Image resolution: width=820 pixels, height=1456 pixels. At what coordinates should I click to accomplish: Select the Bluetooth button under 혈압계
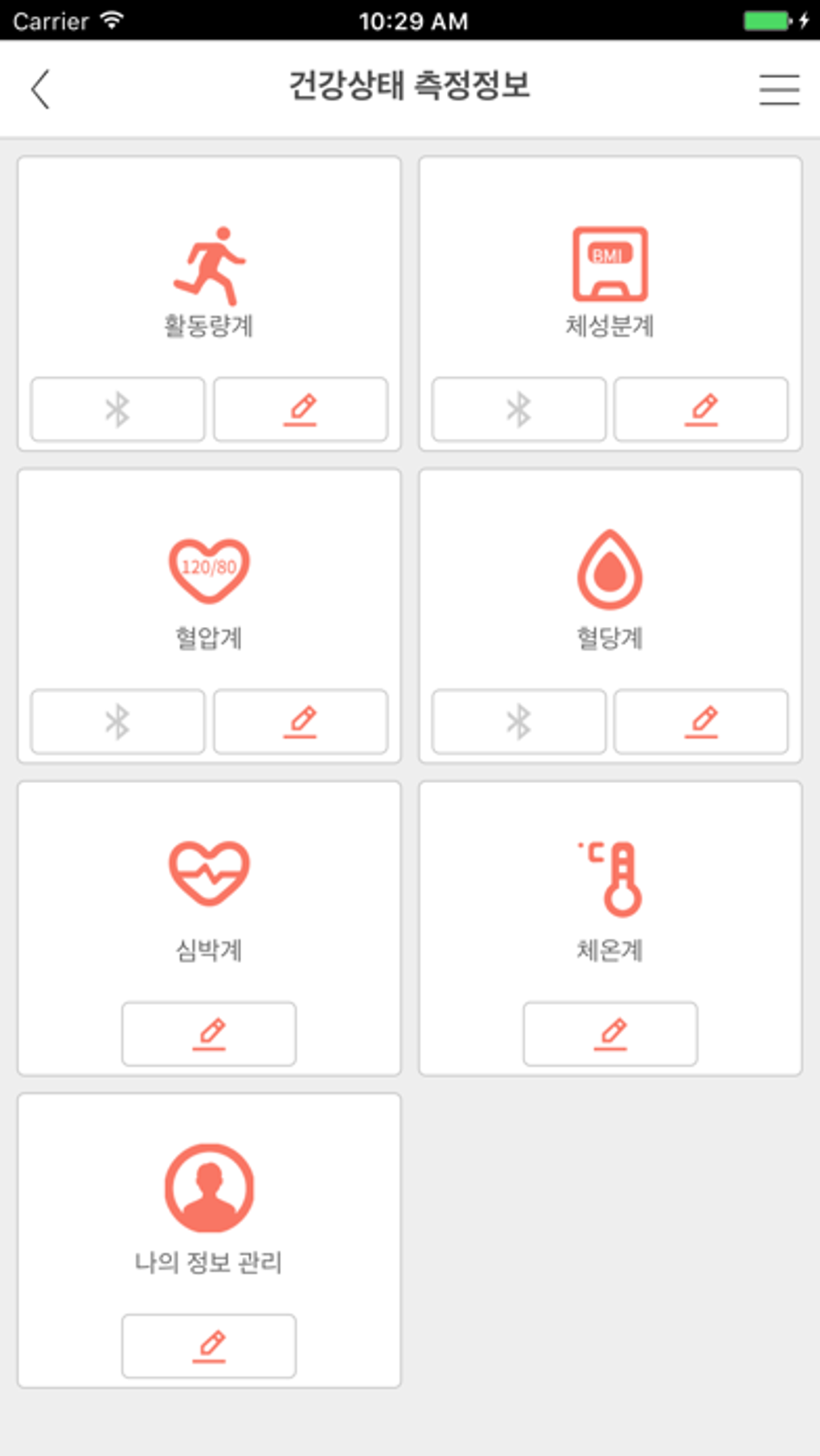118,721
